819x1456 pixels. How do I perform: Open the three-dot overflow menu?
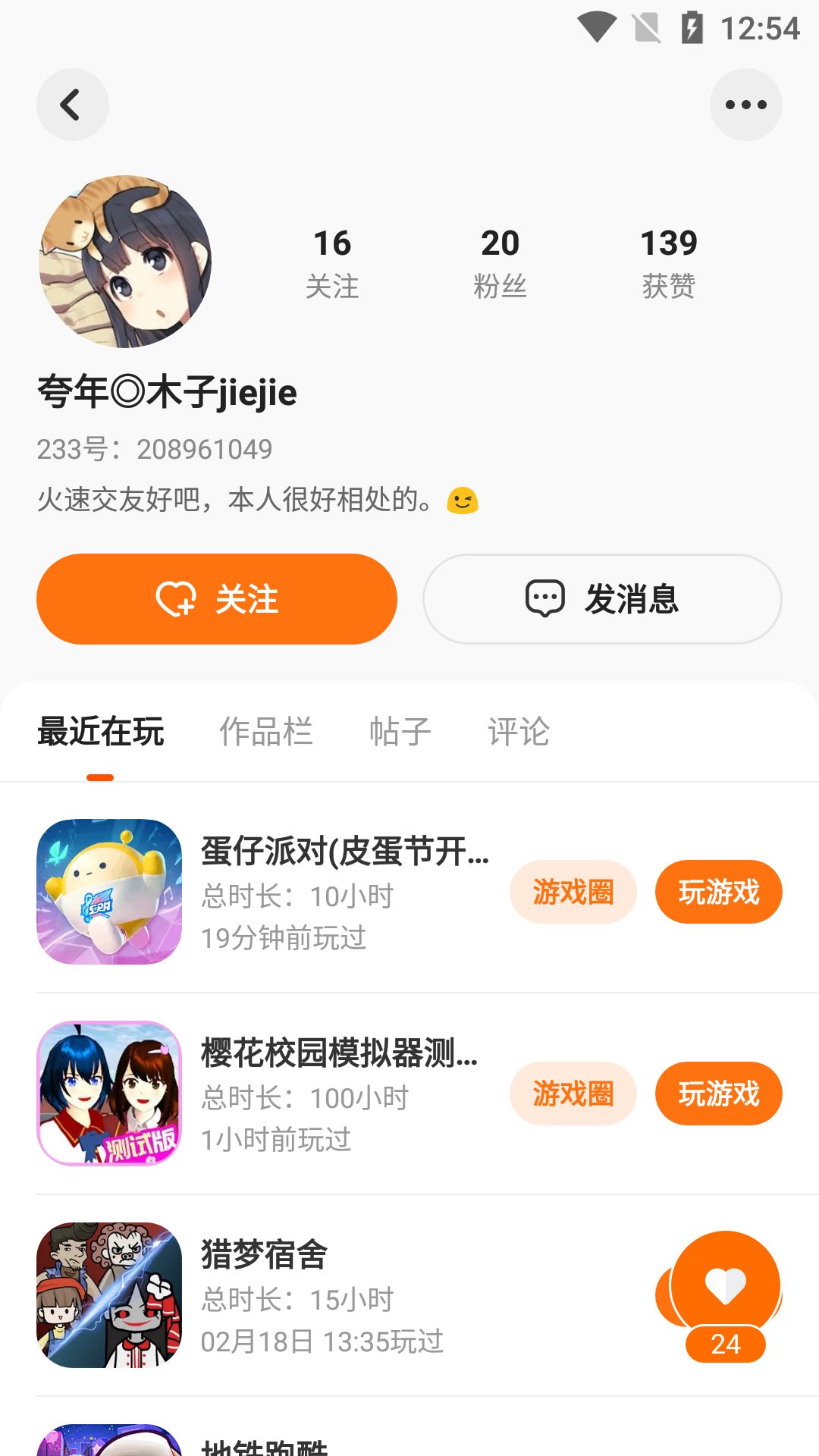point(745,105)
